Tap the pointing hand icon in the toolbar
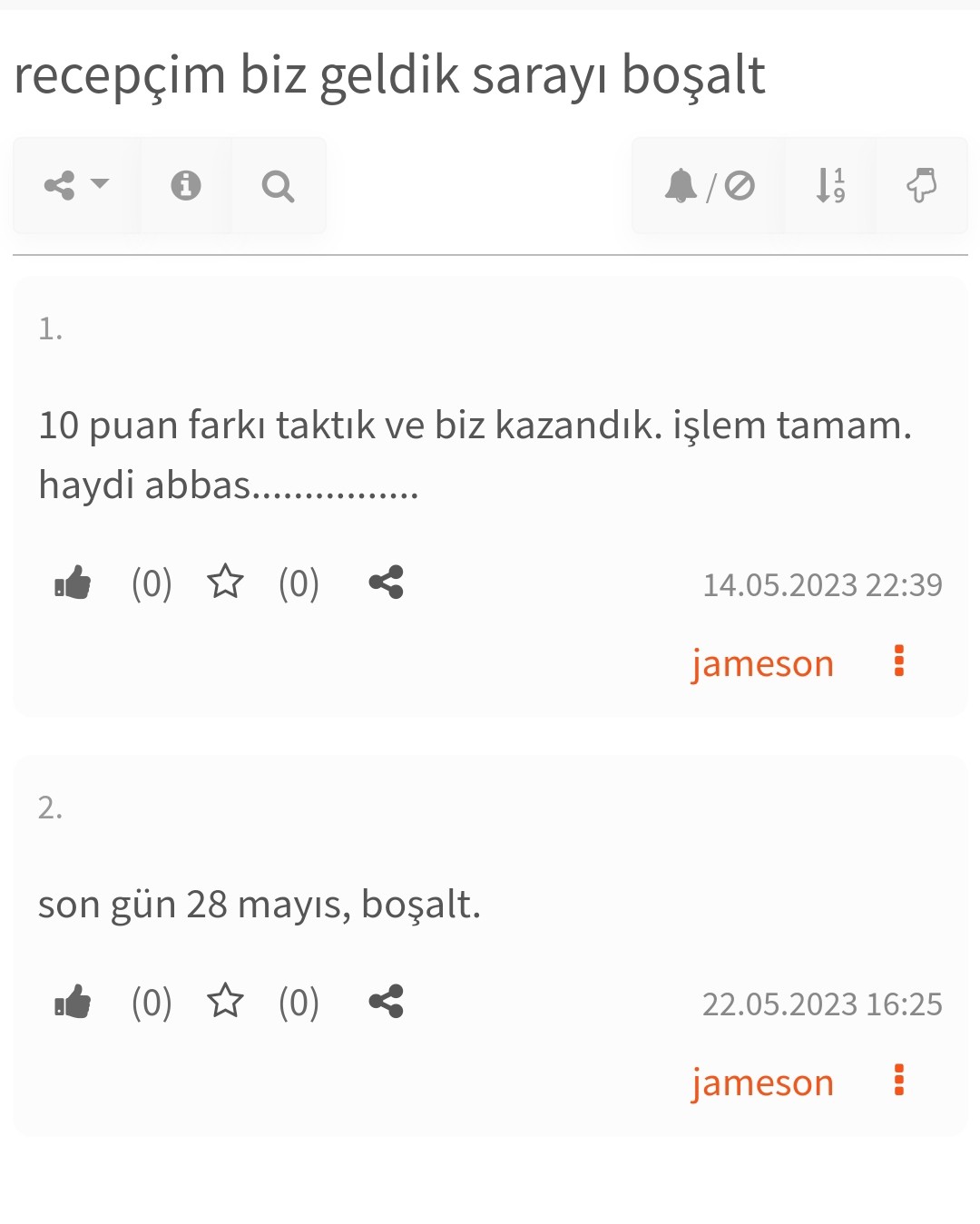980x1224 pixels. click(x=921, y=186)
